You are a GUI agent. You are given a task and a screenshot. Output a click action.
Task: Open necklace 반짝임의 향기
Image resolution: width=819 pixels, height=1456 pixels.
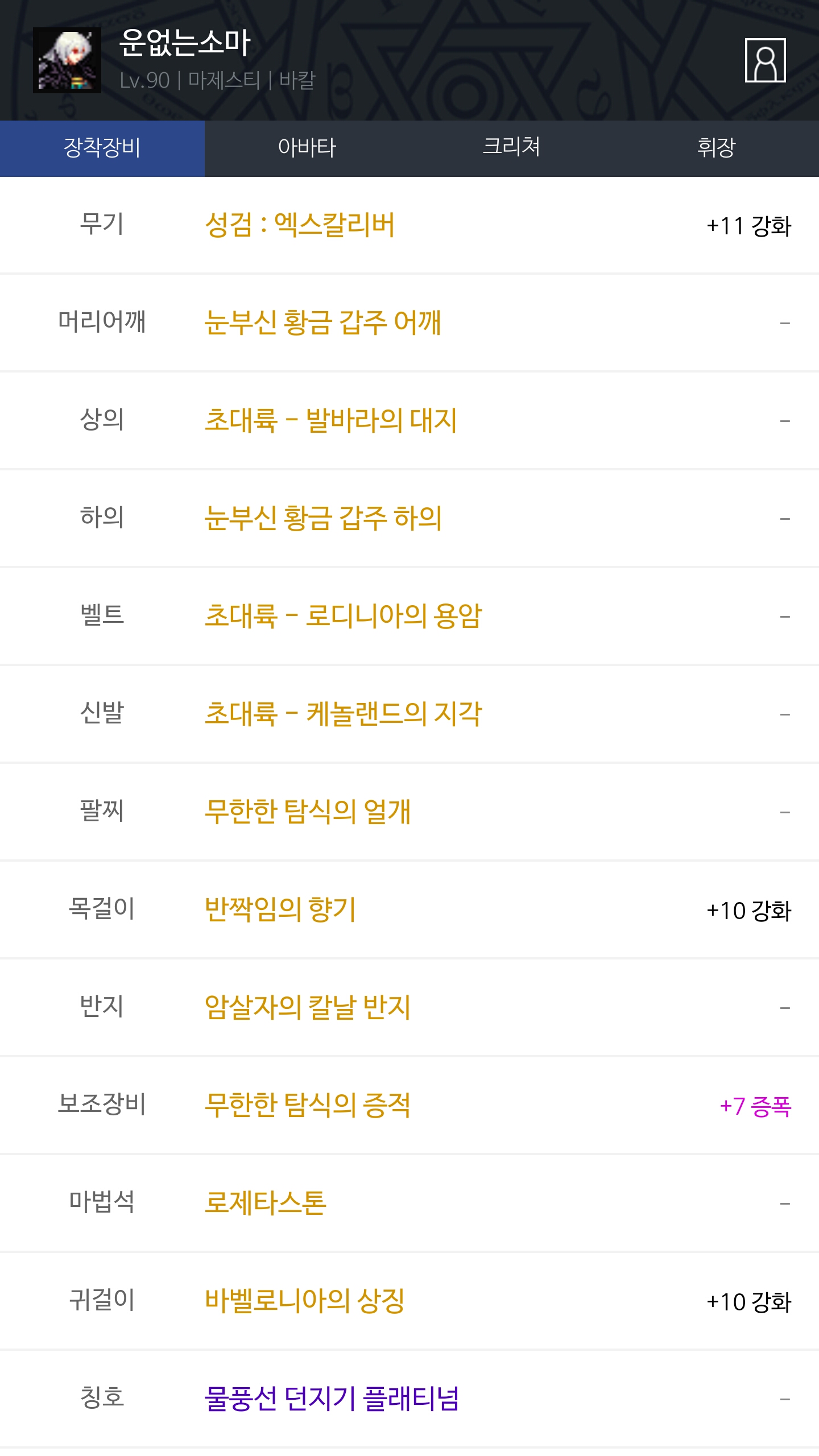(280, 910)
